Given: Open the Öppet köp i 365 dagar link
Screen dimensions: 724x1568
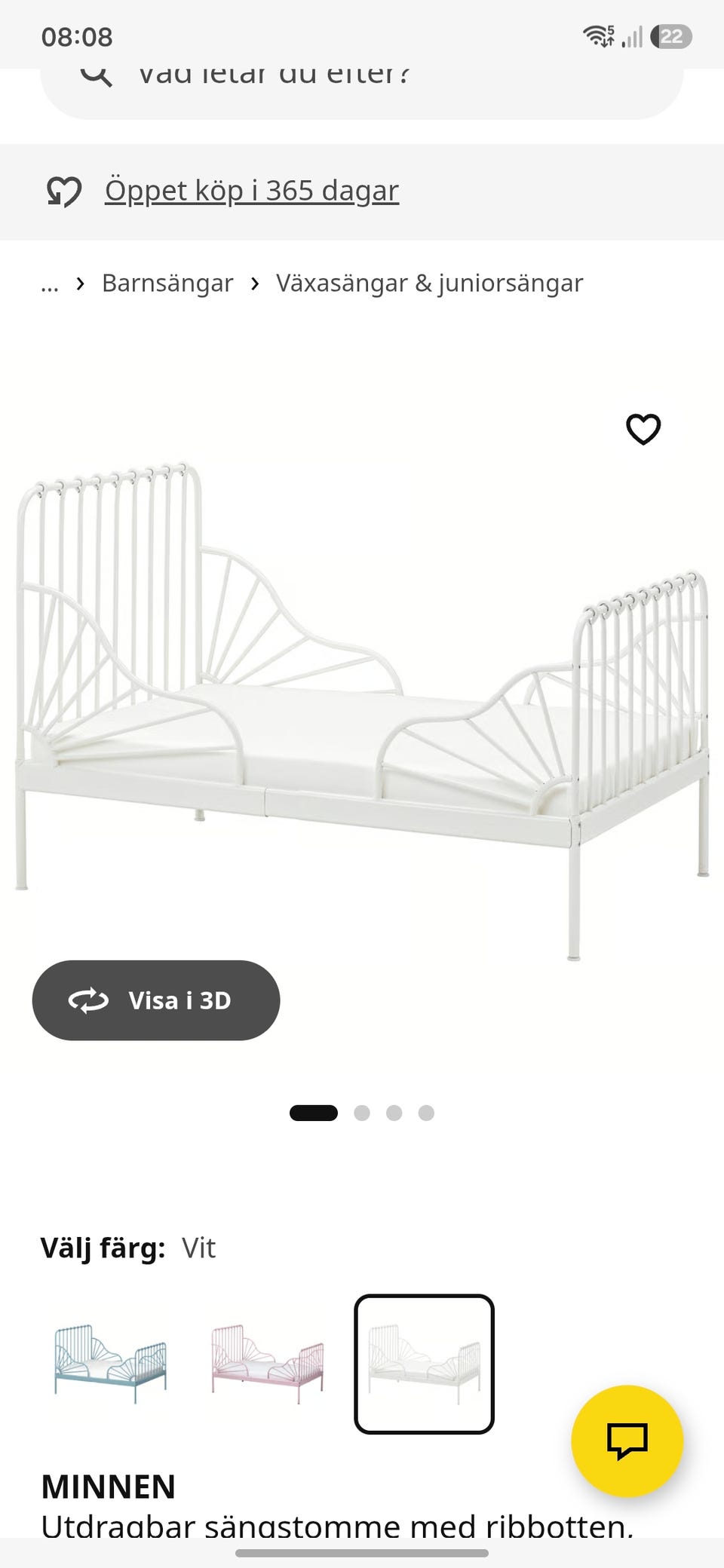Looking at the screenshot, I should (x=251, y=191).
